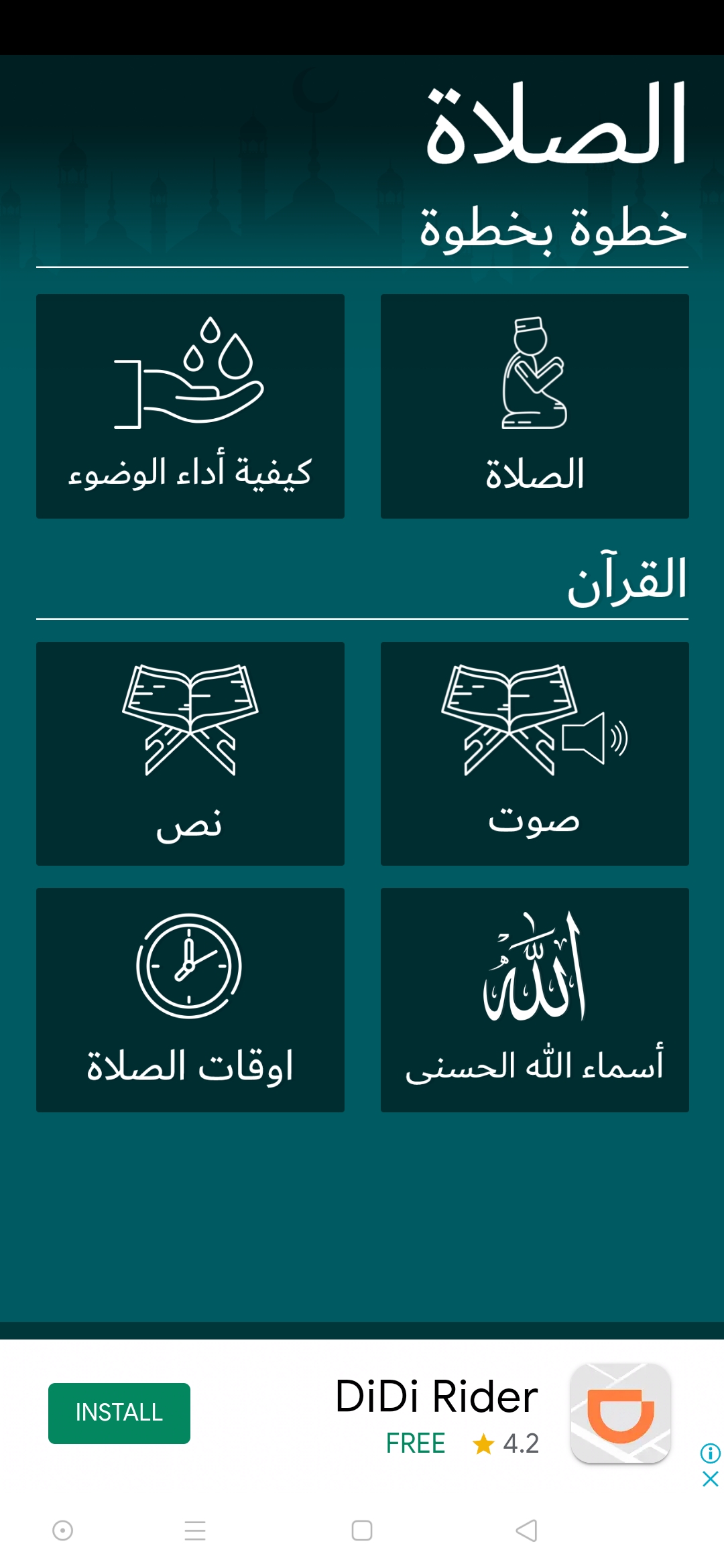Open أسماء الله الحسنى tile
724x1568 pixels.
point(534,999)
